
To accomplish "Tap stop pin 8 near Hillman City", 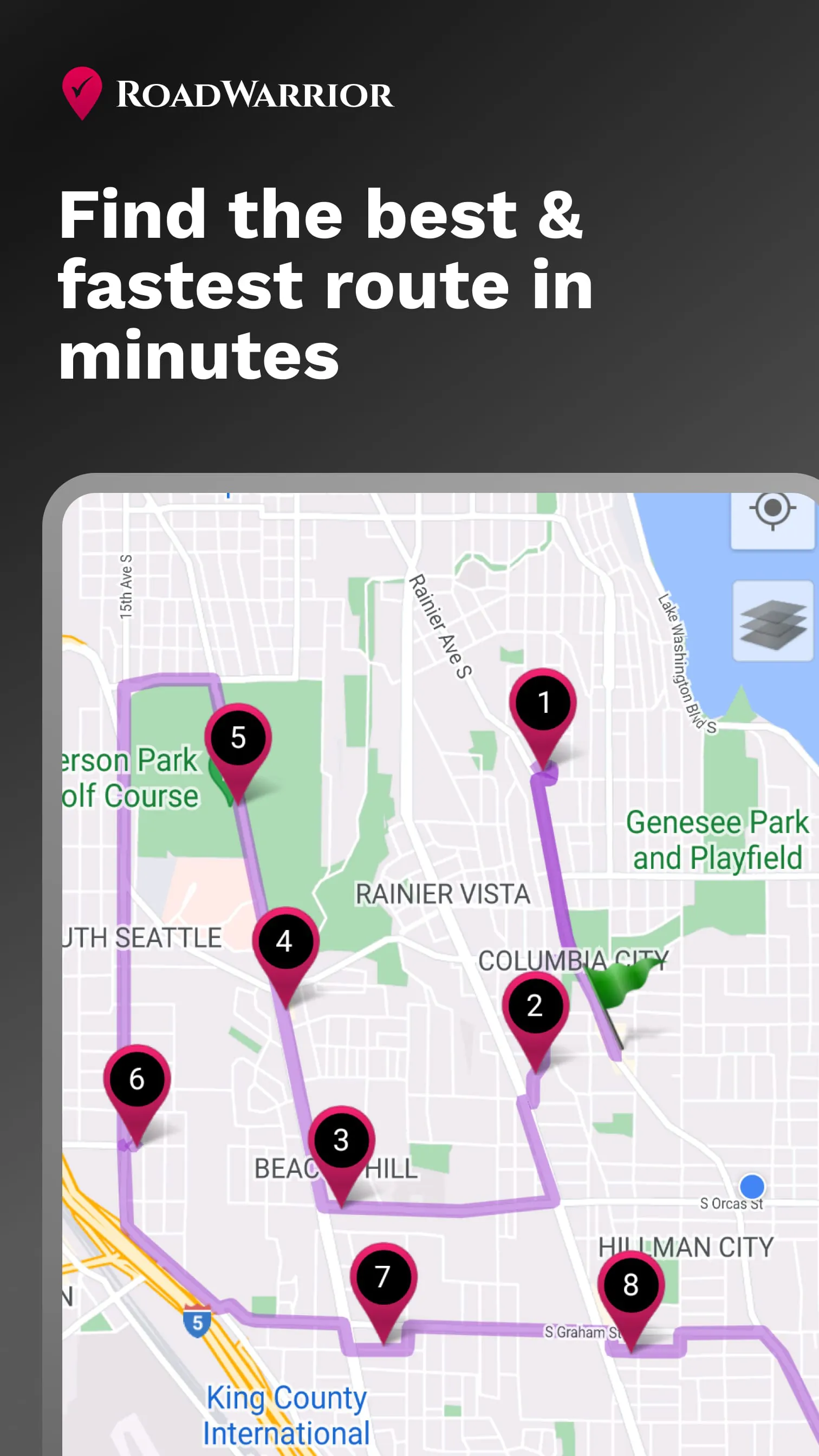I will [632, 1285].
